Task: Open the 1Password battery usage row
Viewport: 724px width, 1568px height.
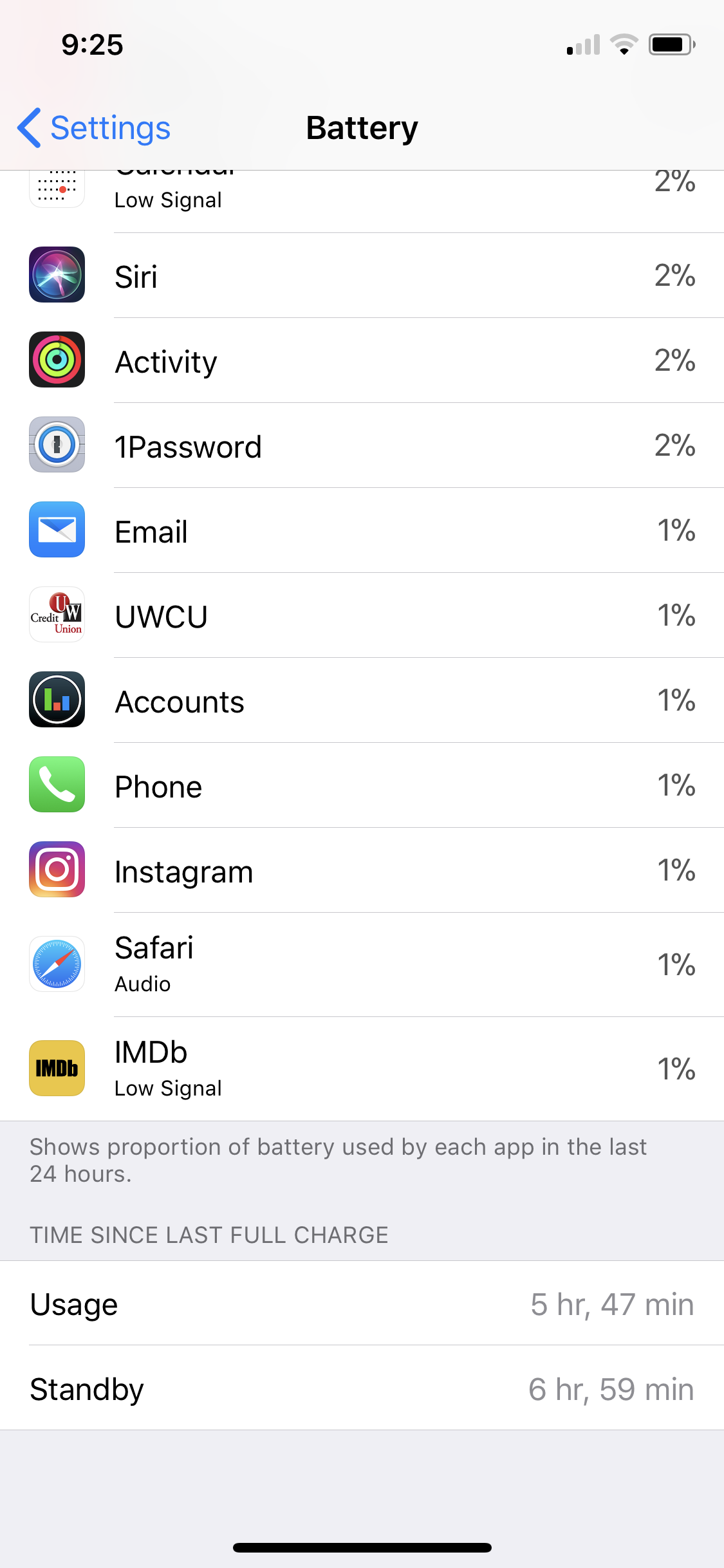Action: pos(362,445)
